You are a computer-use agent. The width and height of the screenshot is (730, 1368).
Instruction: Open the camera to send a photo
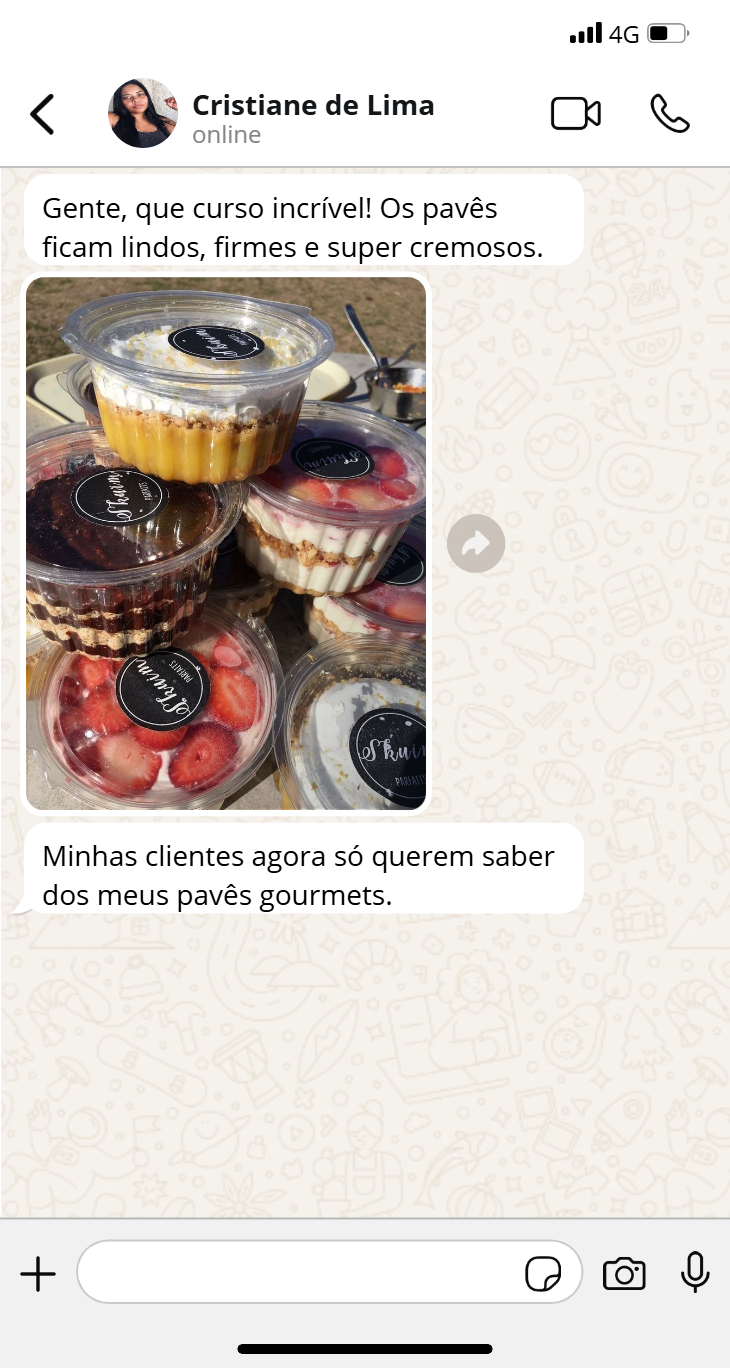(624, 1274)
